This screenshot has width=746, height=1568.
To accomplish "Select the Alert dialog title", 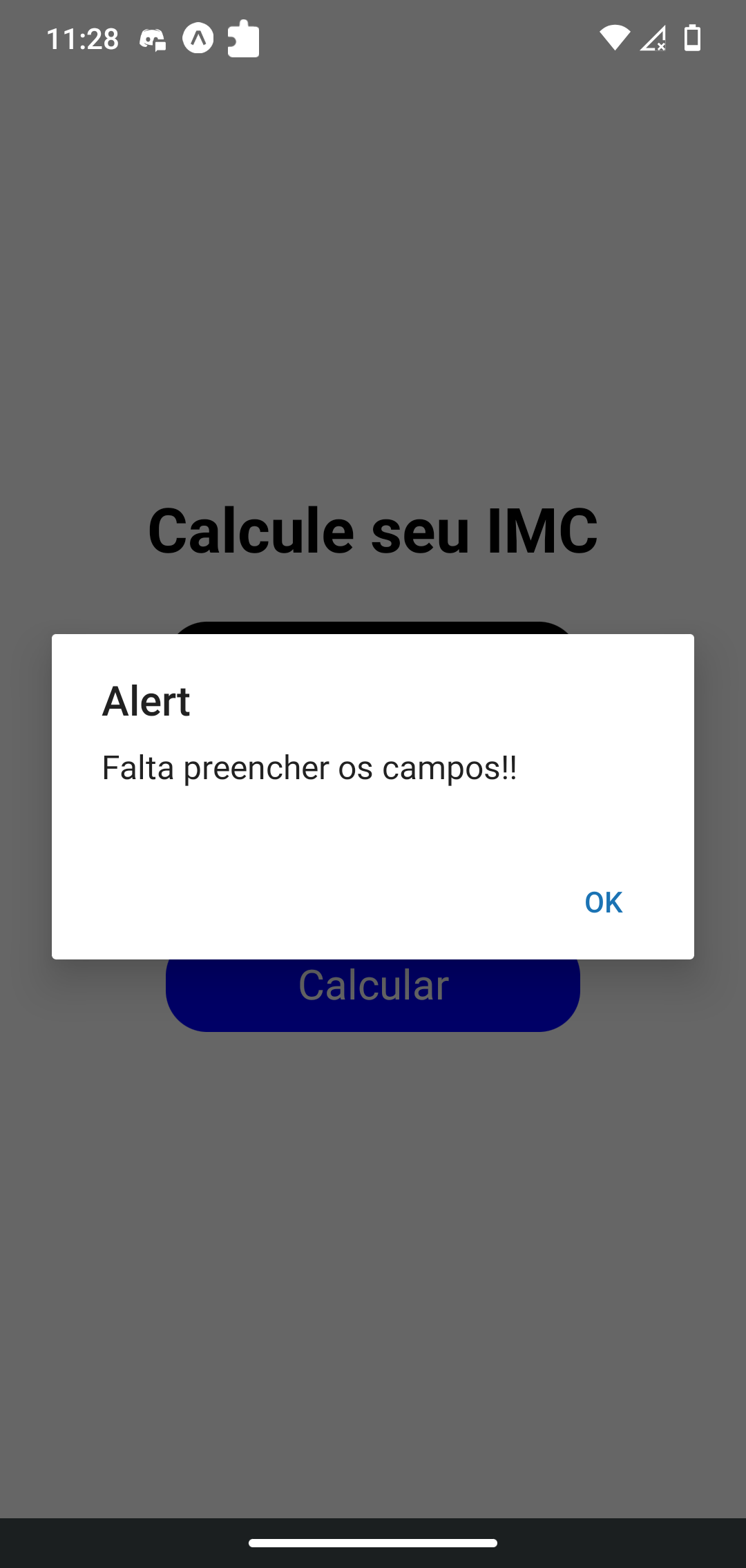I will click(x=146, y=701).
